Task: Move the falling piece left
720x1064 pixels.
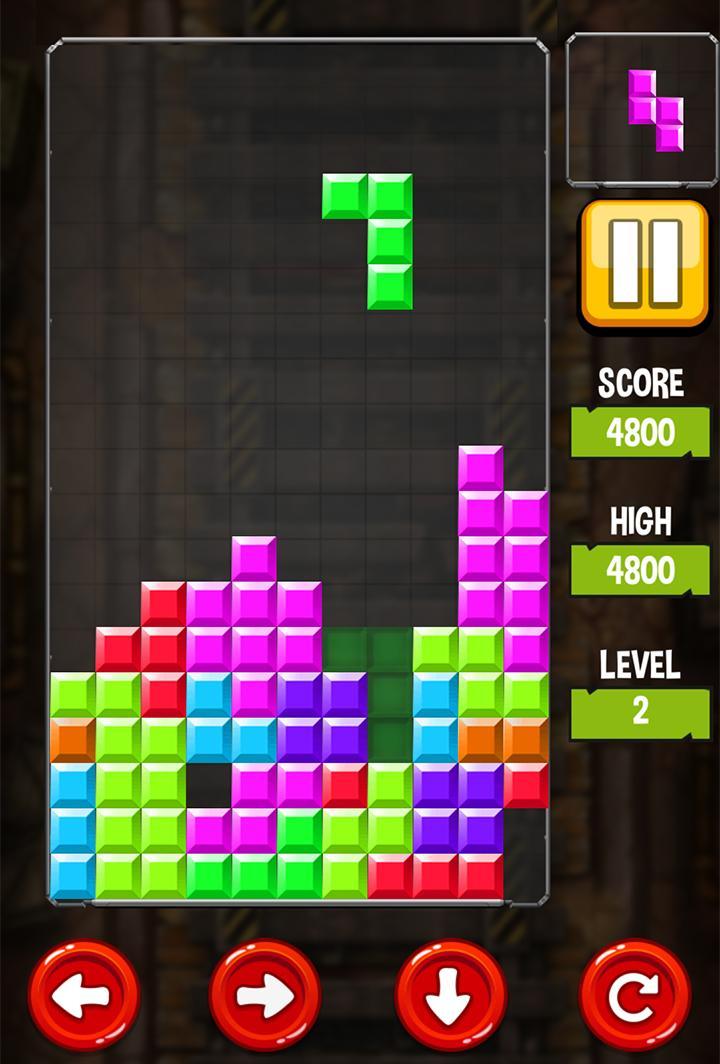Action: 83,995
